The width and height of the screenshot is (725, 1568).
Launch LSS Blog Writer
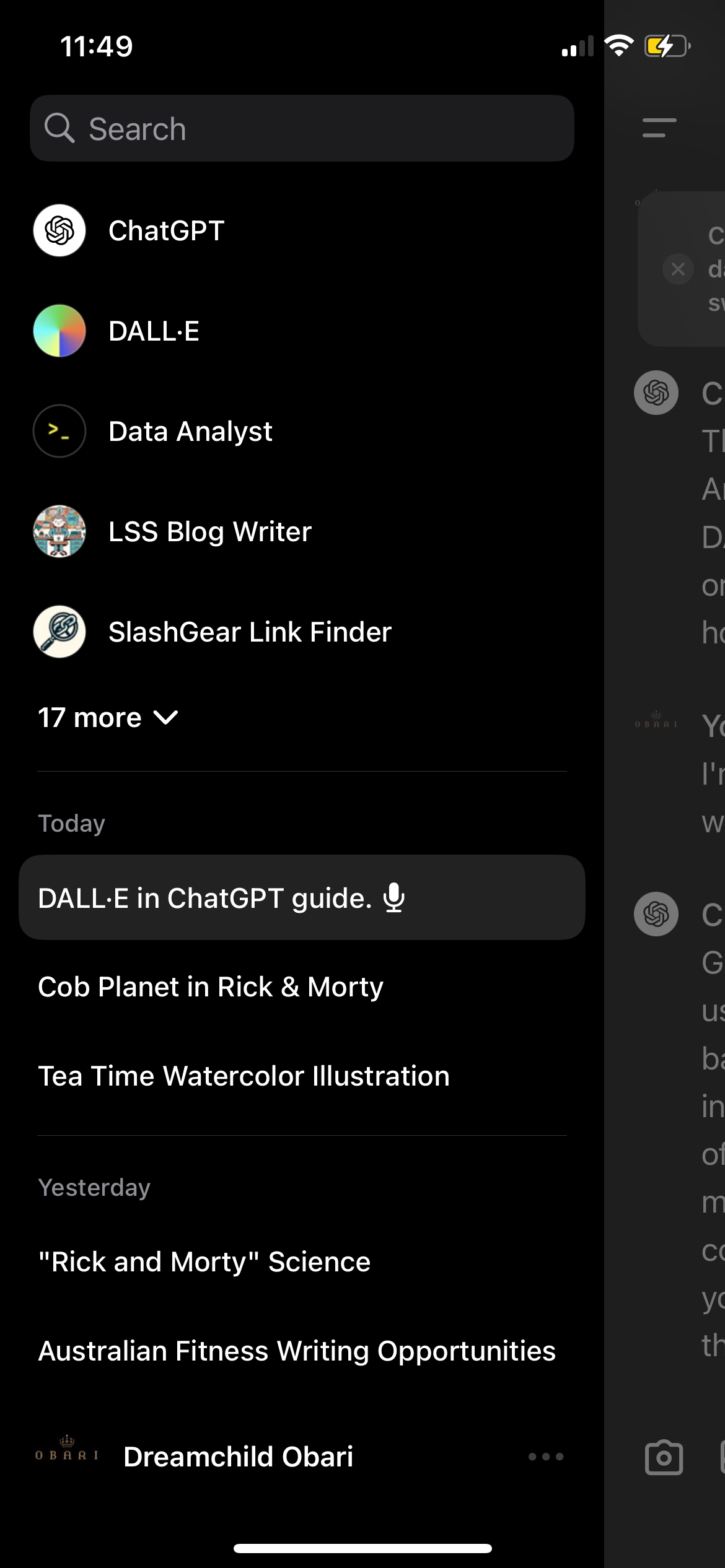(x=209, y=532)
